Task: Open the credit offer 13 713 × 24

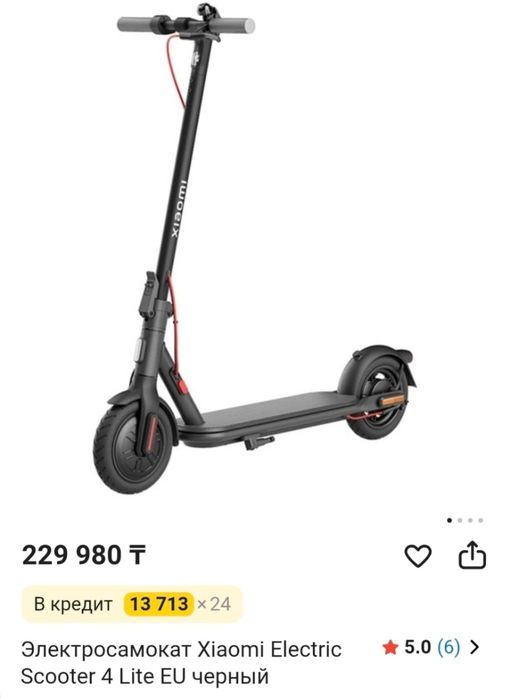Action: pos(132,604)
